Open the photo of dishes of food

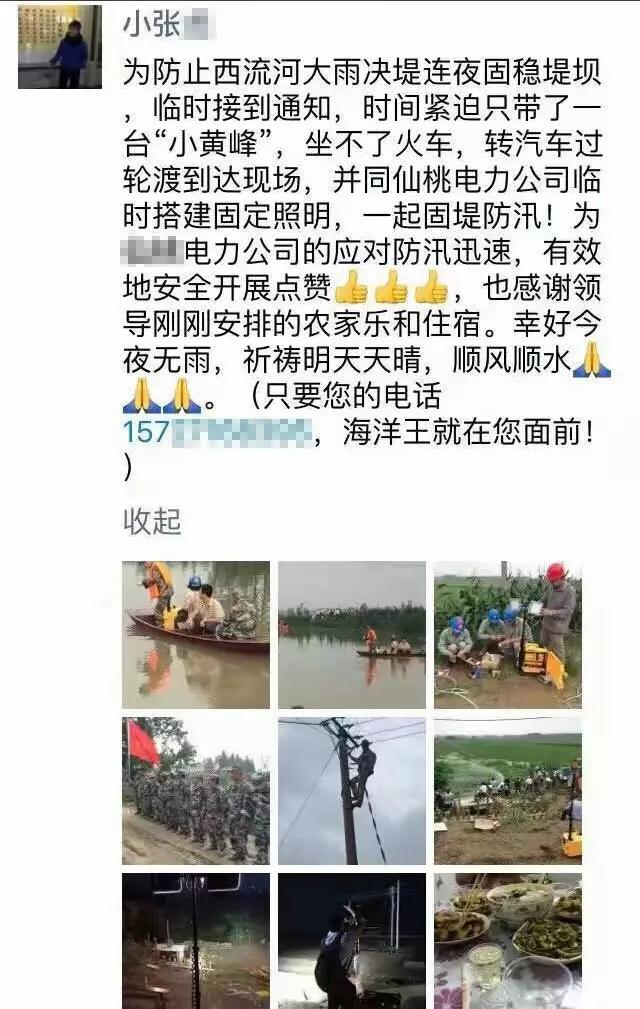click(x=507, y=940)
